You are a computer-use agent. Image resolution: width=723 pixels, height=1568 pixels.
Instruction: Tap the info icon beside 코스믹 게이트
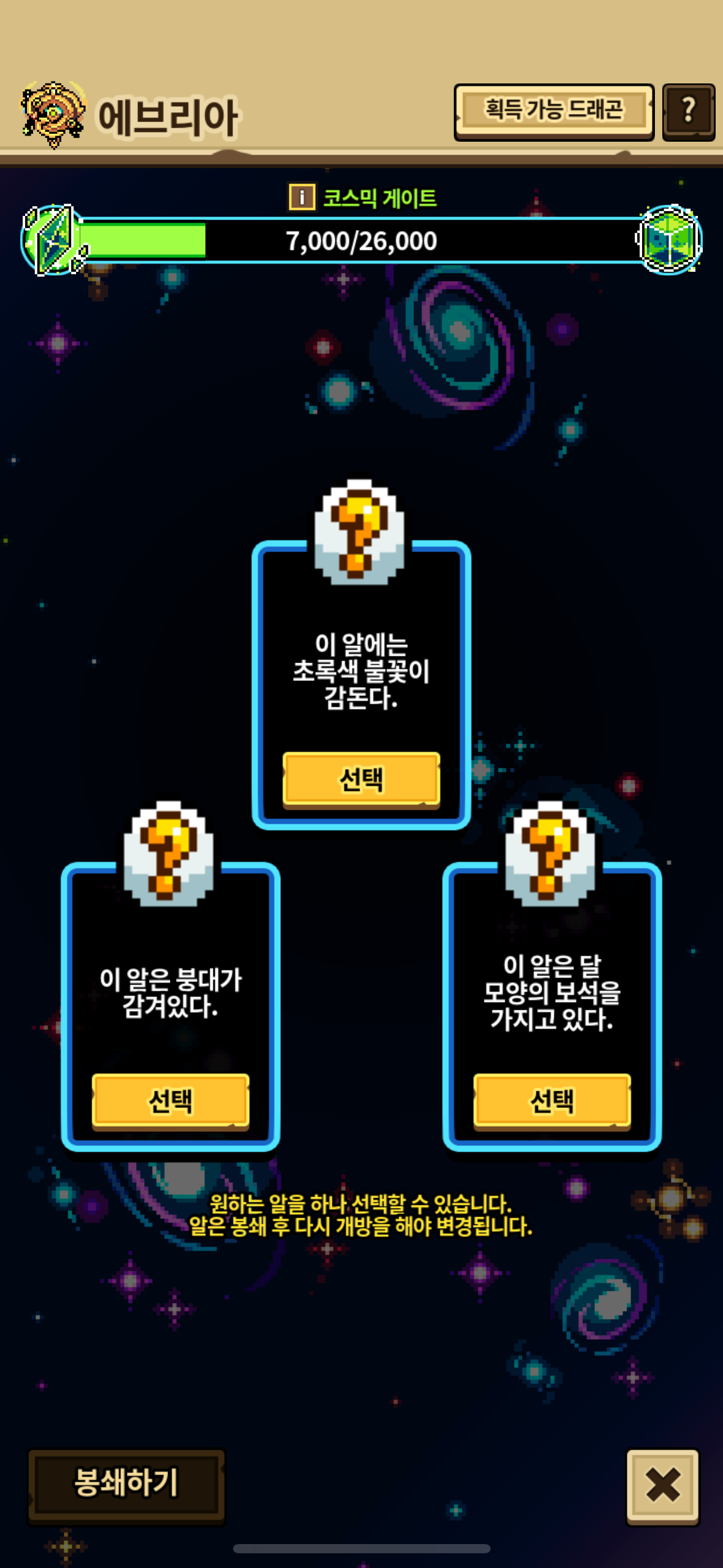[x=302, y=198]
